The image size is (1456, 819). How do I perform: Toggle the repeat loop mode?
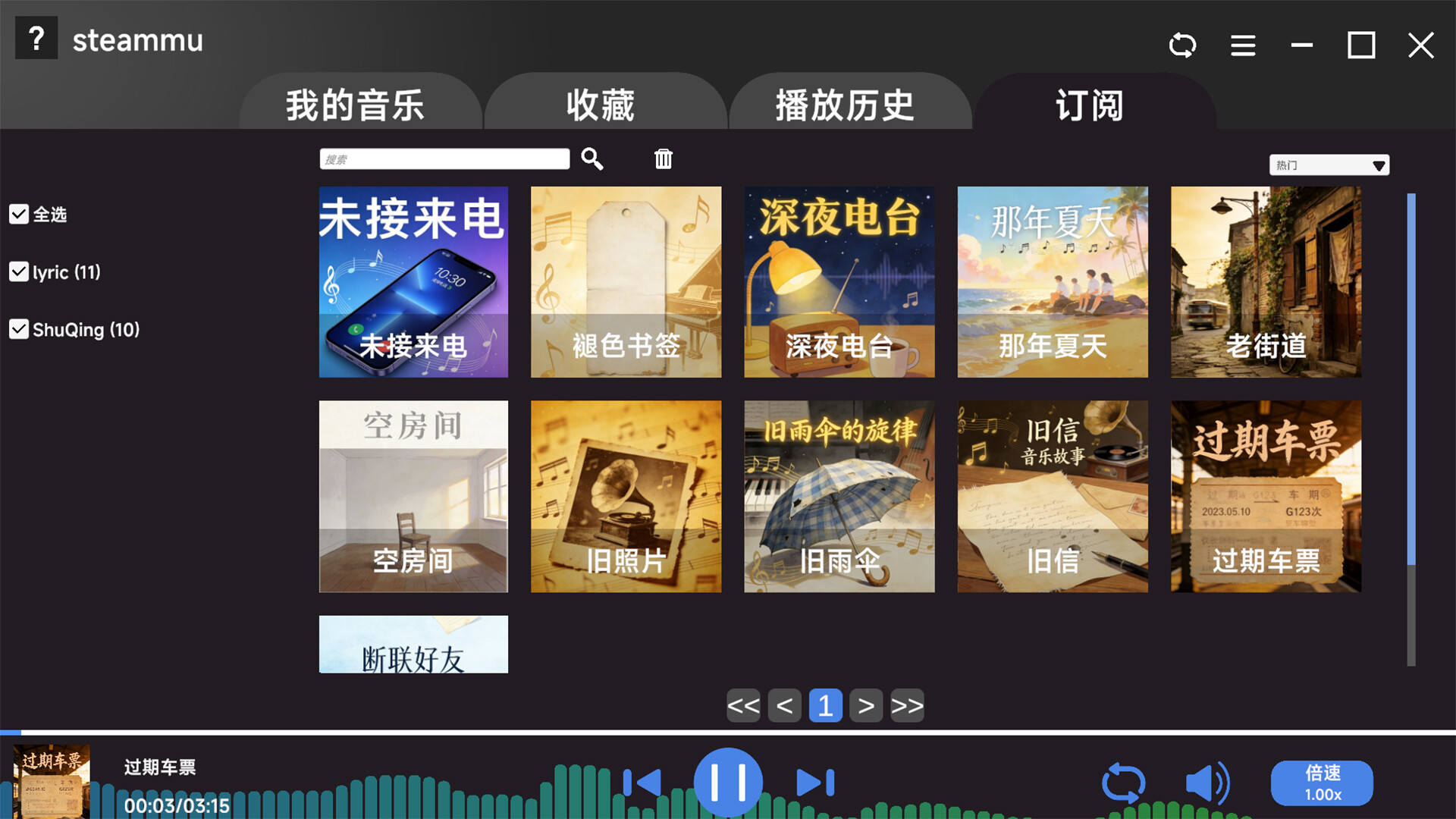coord(1123,783)
